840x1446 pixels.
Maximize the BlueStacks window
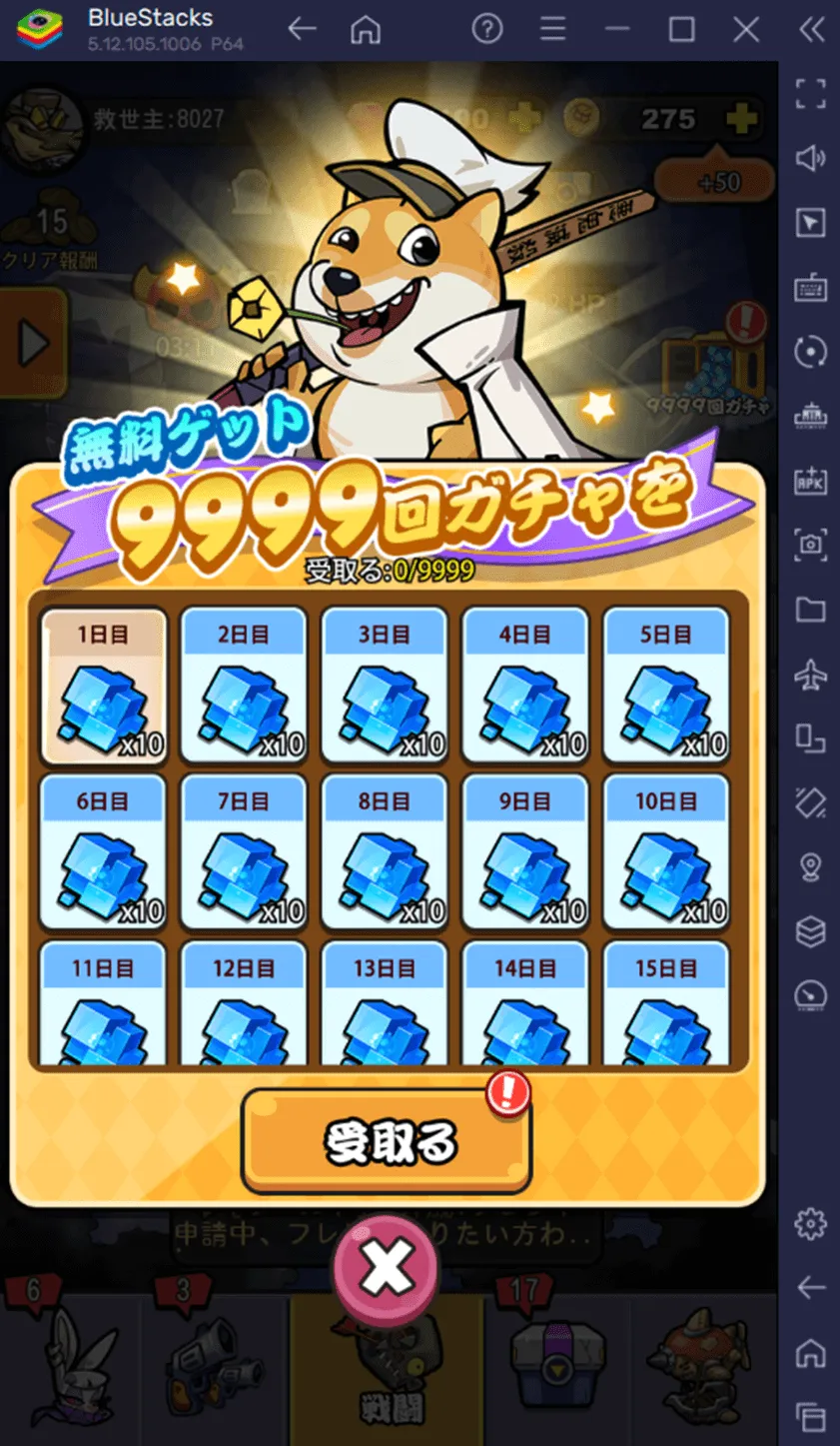681,30
